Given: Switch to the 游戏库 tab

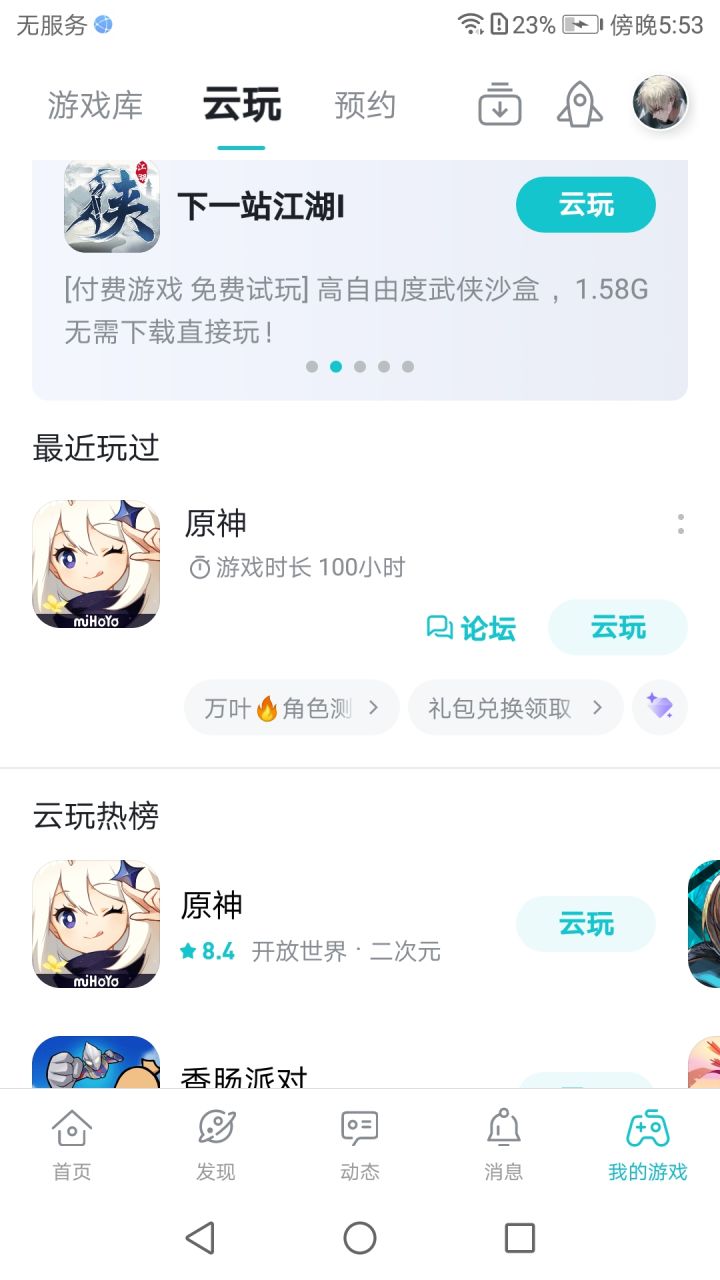Looking at the screenshot, I should point(96,103).
